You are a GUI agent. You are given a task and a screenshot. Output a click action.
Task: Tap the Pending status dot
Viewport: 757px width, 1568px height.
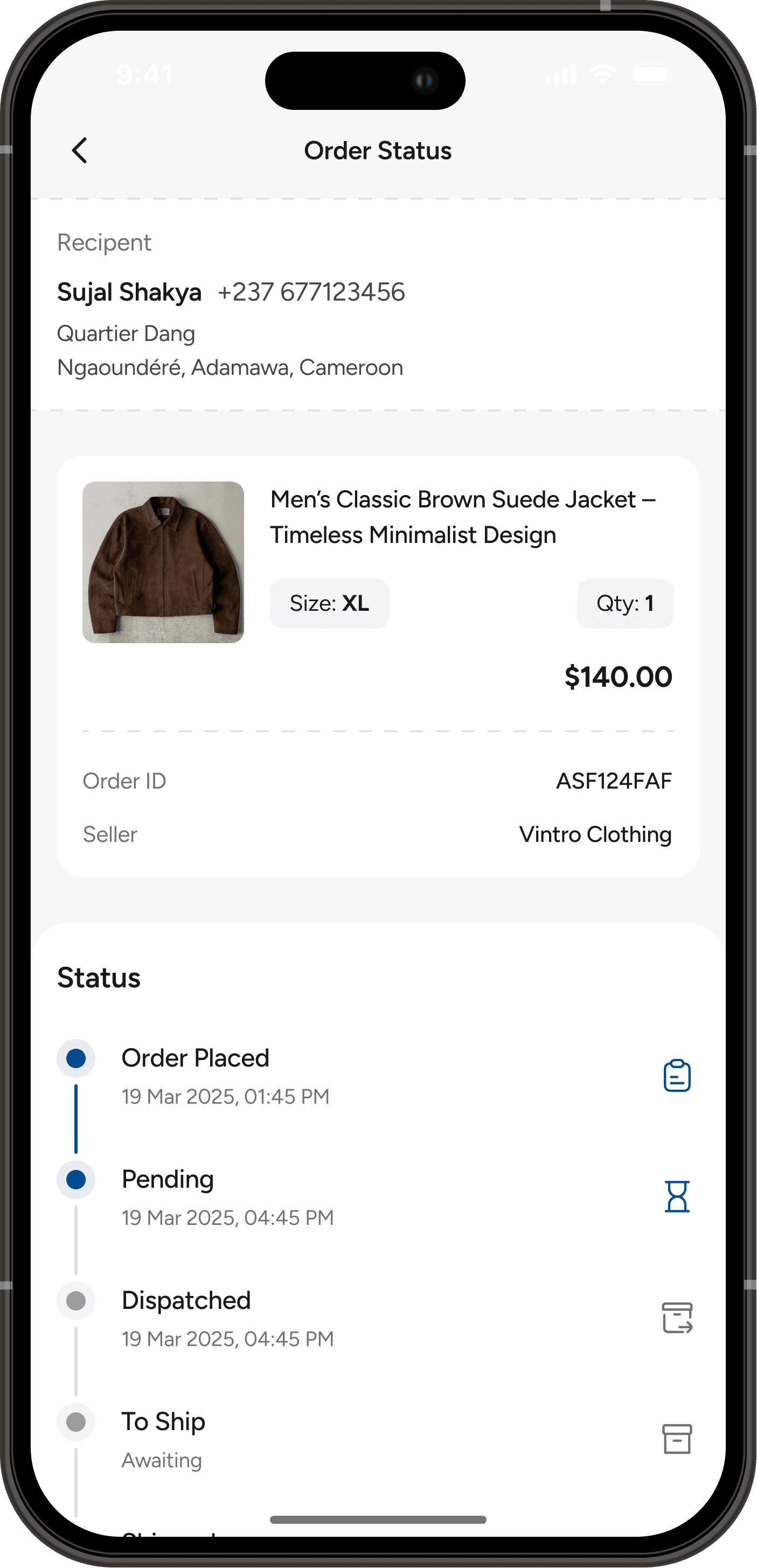pos(76,1180)
